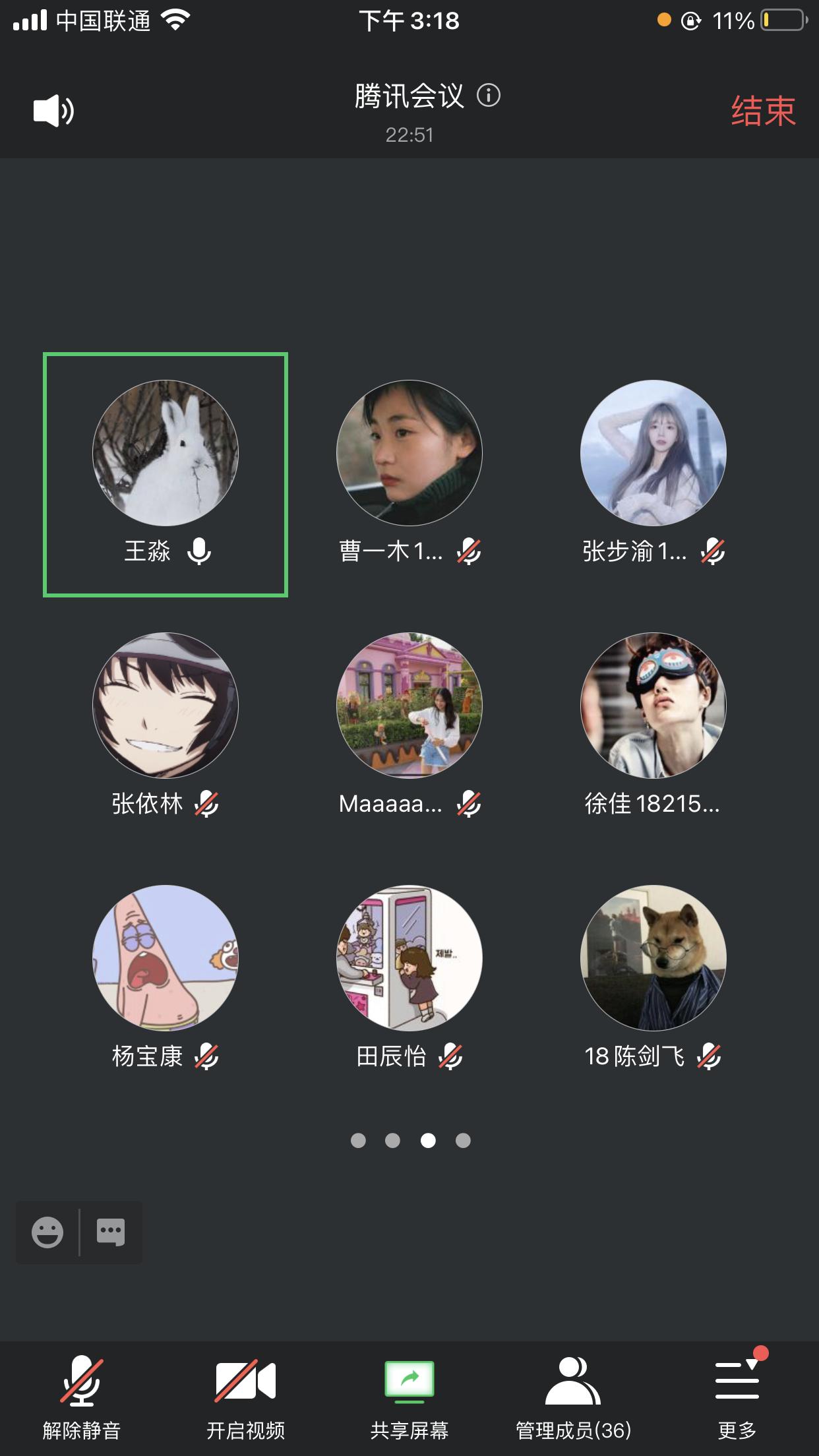Open meeting info icon next to 腾讯会议
The image size is (819, 1456).
coord(489,96)
